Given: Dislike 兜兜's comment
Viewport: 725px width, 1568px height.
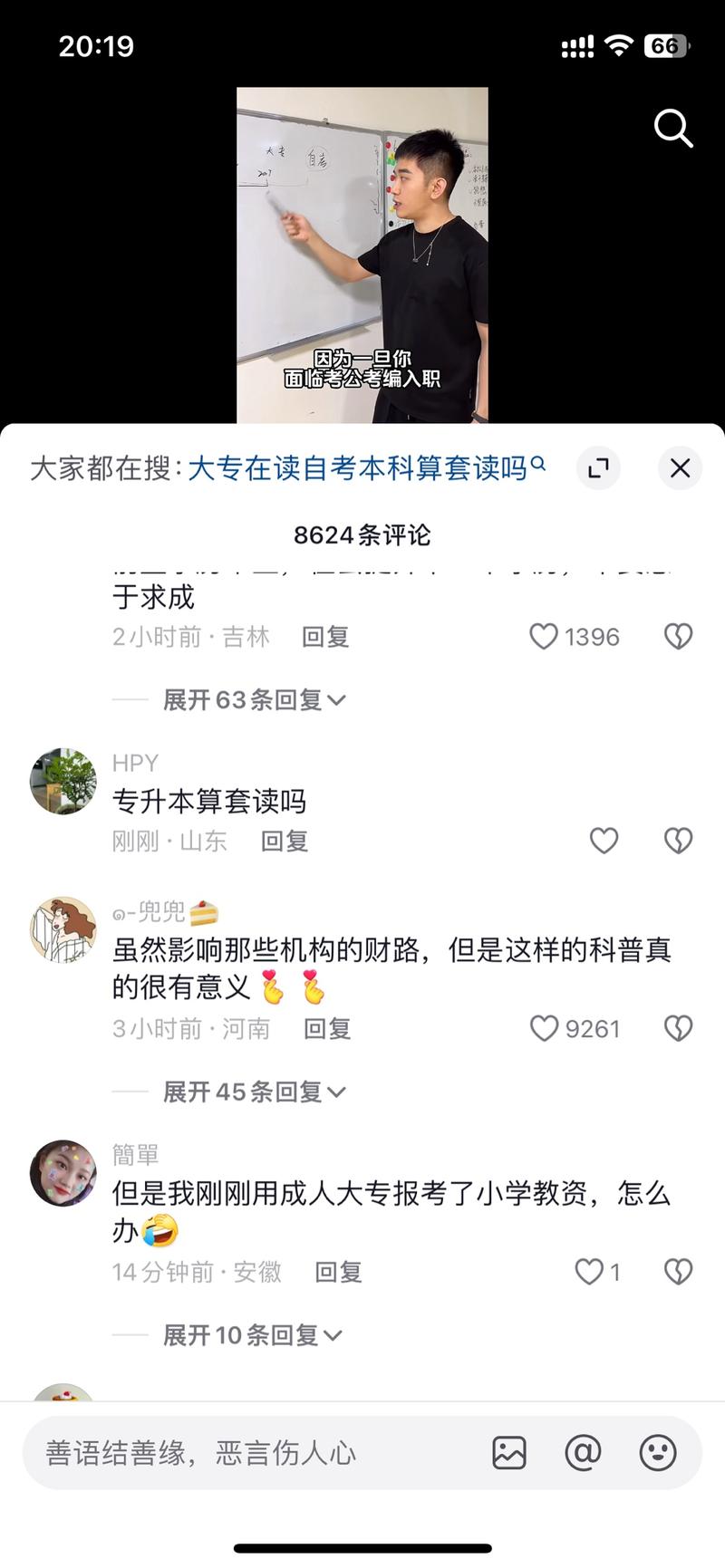Looking at the screenshot, I should pyautogui.click(x=678, y=1028).
